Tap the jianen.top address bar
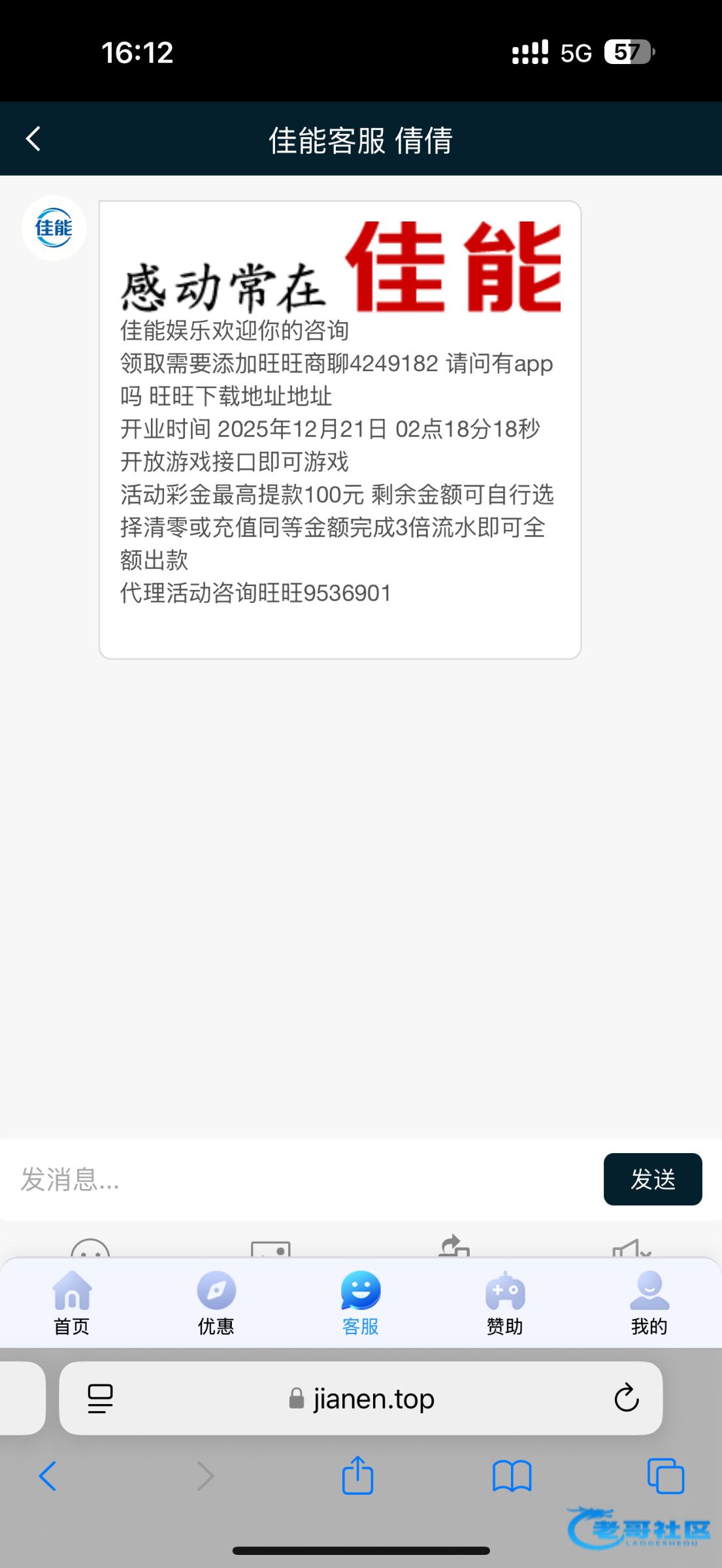 pos(361,1399)
